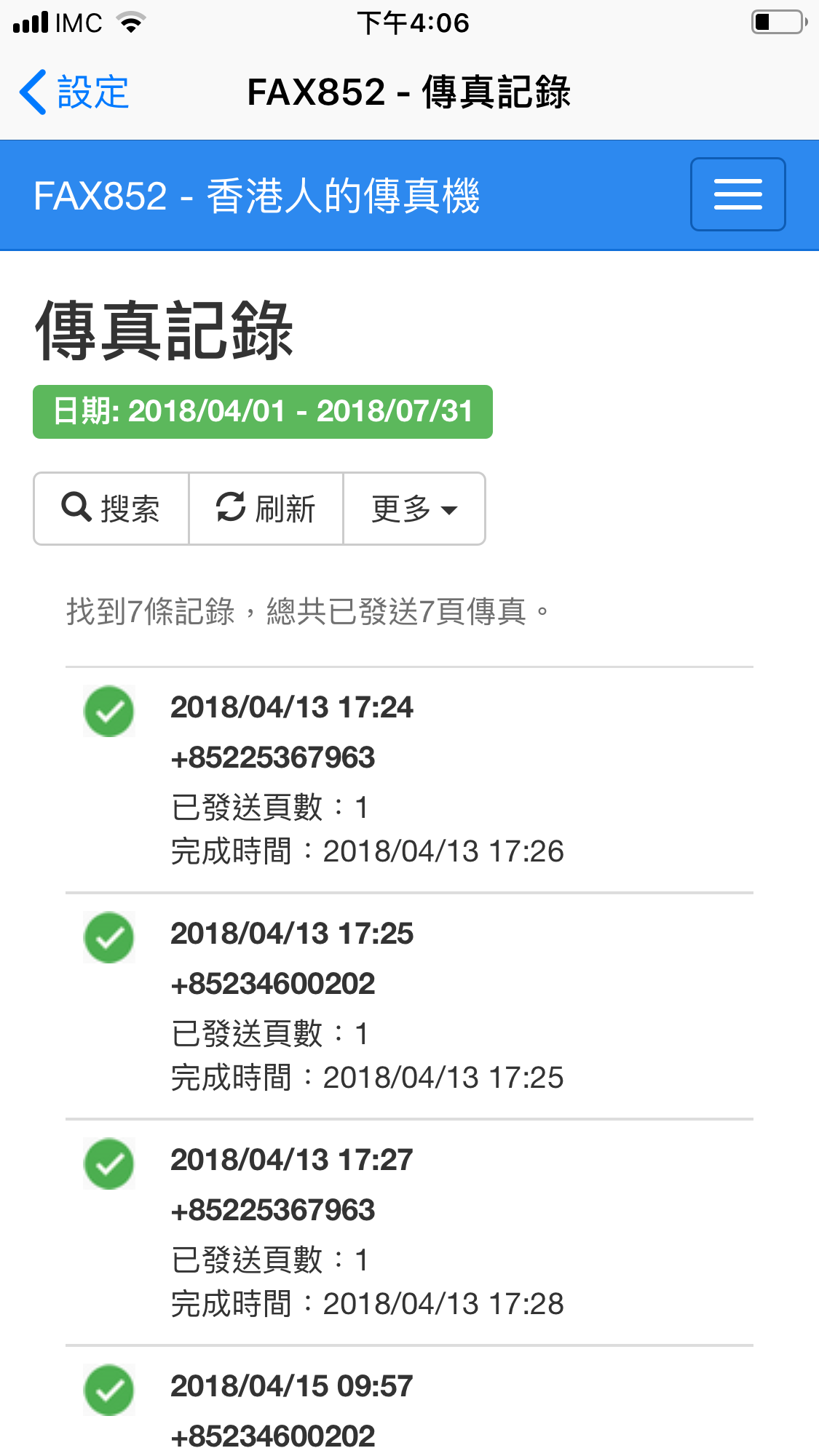Go back to 設定
This screenshot has width=819, height=1456.
[74, 92]
